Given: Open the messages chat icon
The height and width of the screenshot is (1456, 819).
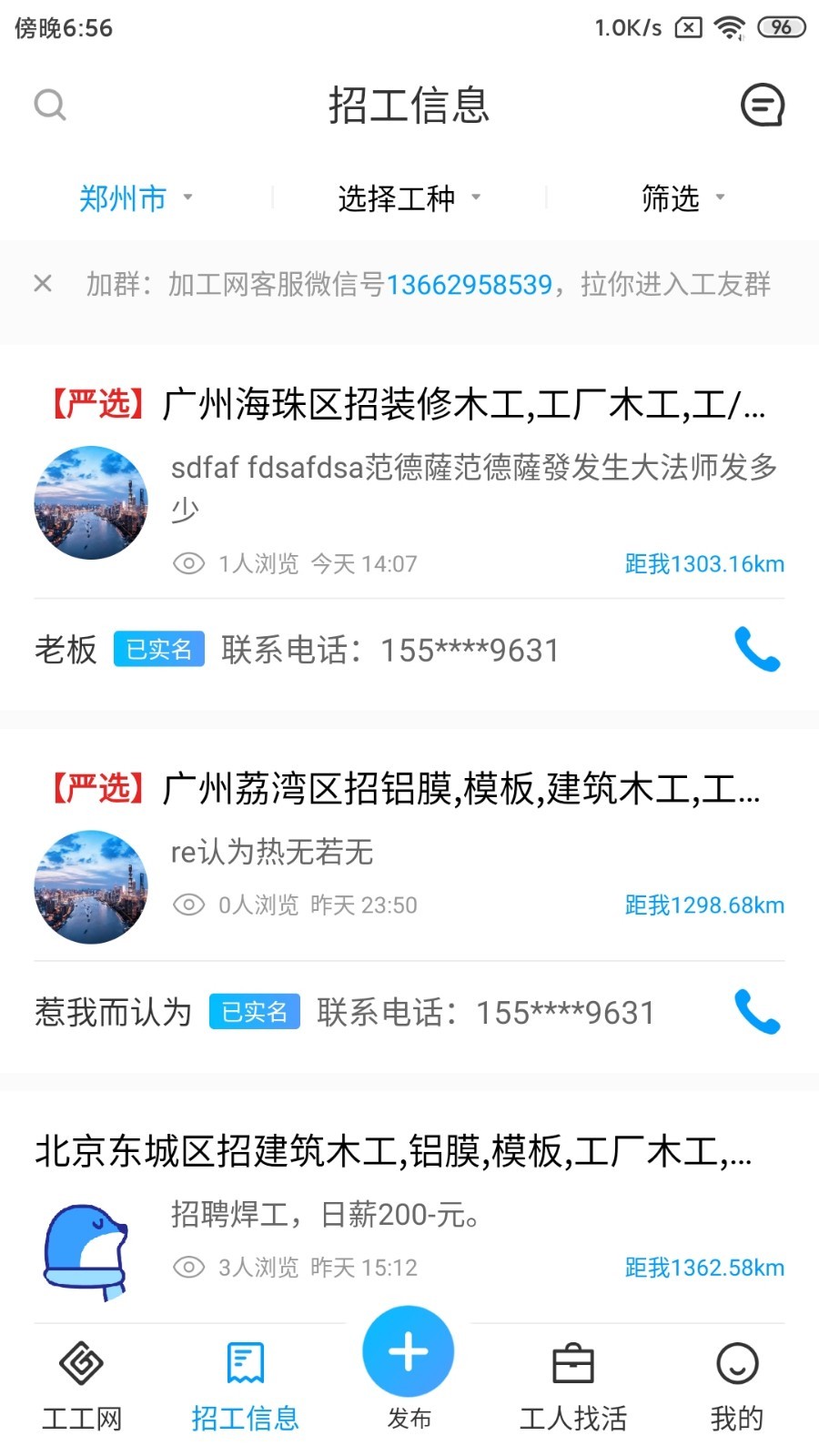Looking at the screenshot, I should click(762, 105).
